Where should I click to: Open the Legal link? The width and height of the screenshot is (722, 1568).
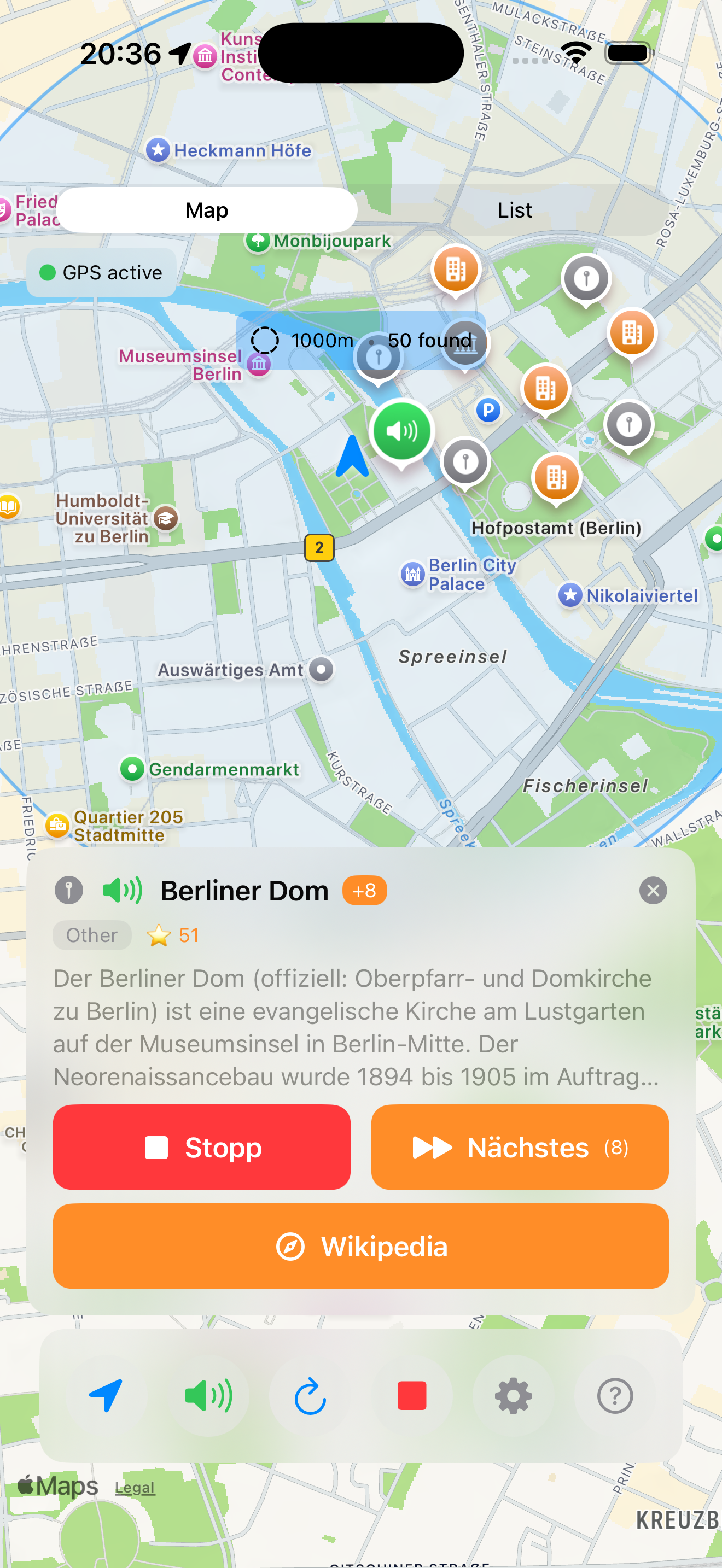[135, 1487]
